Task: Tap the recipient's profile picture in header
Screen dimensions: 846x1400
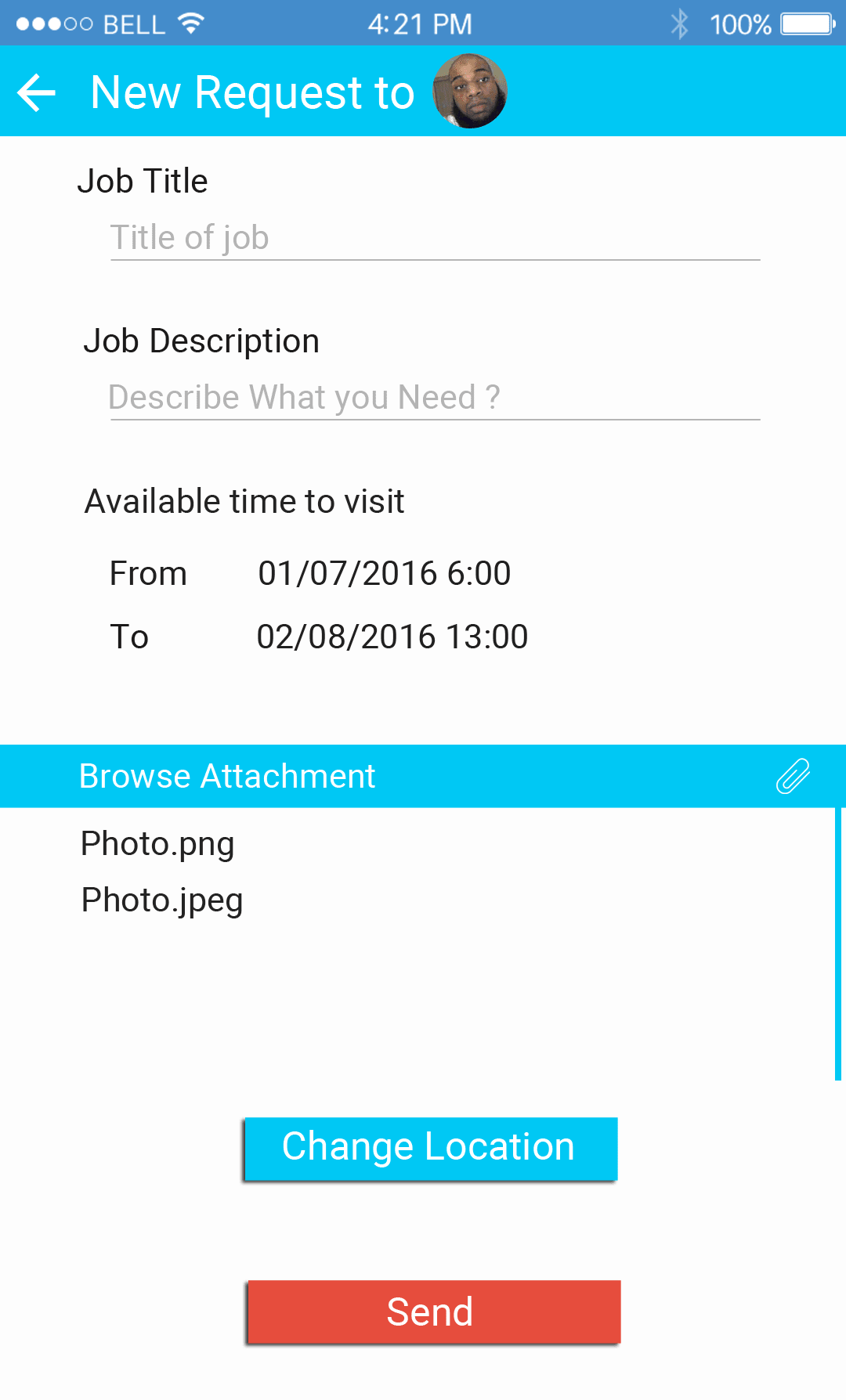Action: pos(470,91)
